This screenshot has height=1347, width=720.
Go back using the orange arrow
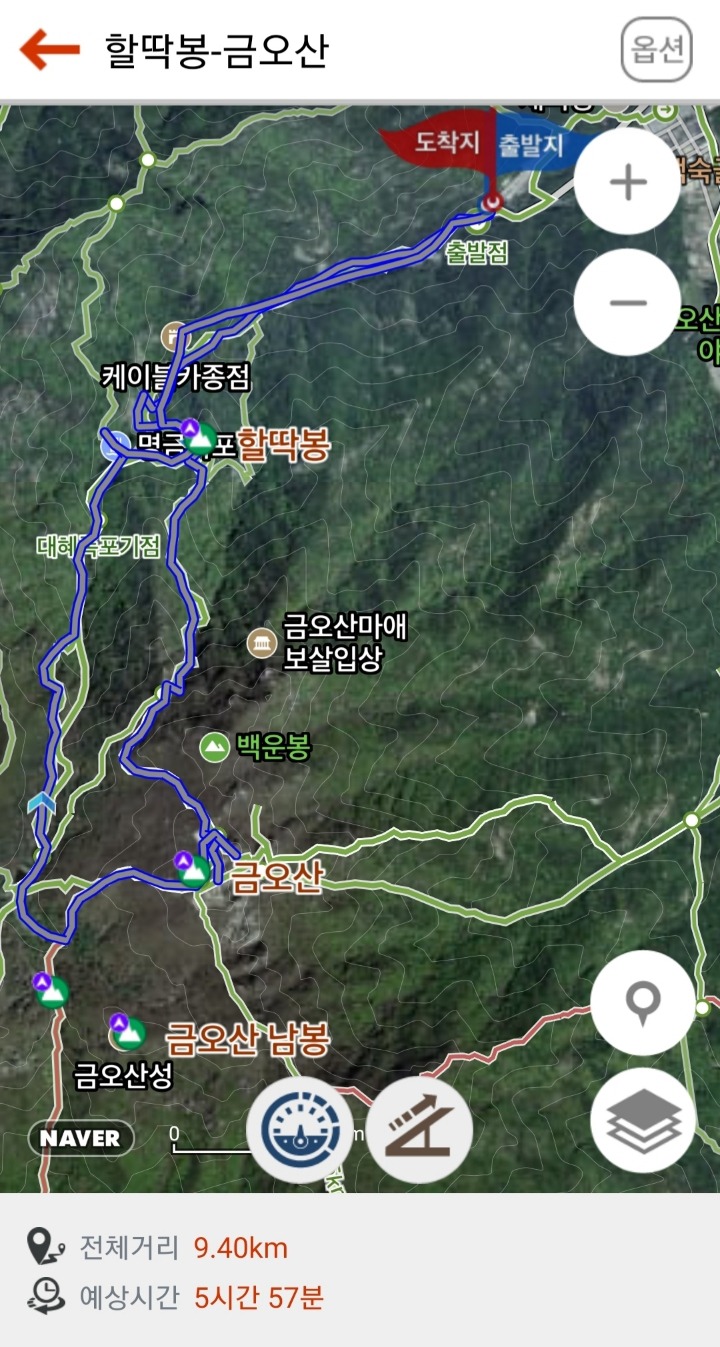pos(49,49)
